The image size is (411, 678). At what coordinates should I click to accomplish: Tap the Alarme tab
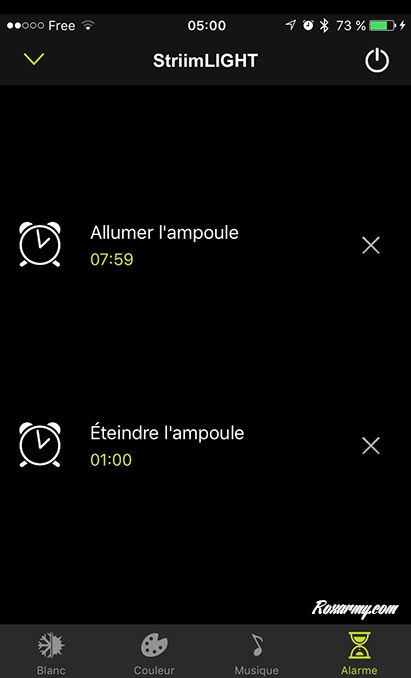(x=360, y=653)
